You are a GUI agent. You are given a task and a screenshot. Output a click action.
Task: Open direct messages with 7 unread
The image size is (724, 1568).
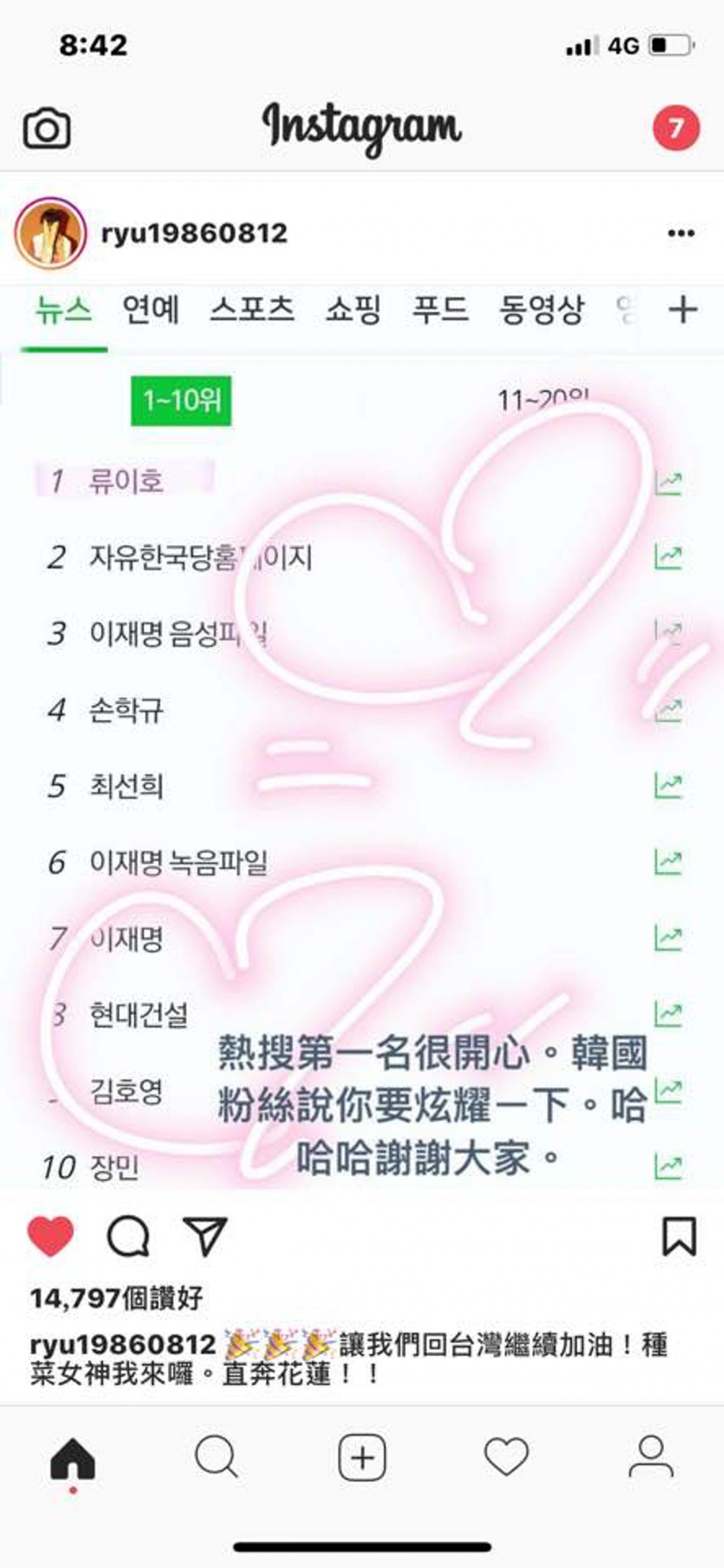[x=676, y=129]
